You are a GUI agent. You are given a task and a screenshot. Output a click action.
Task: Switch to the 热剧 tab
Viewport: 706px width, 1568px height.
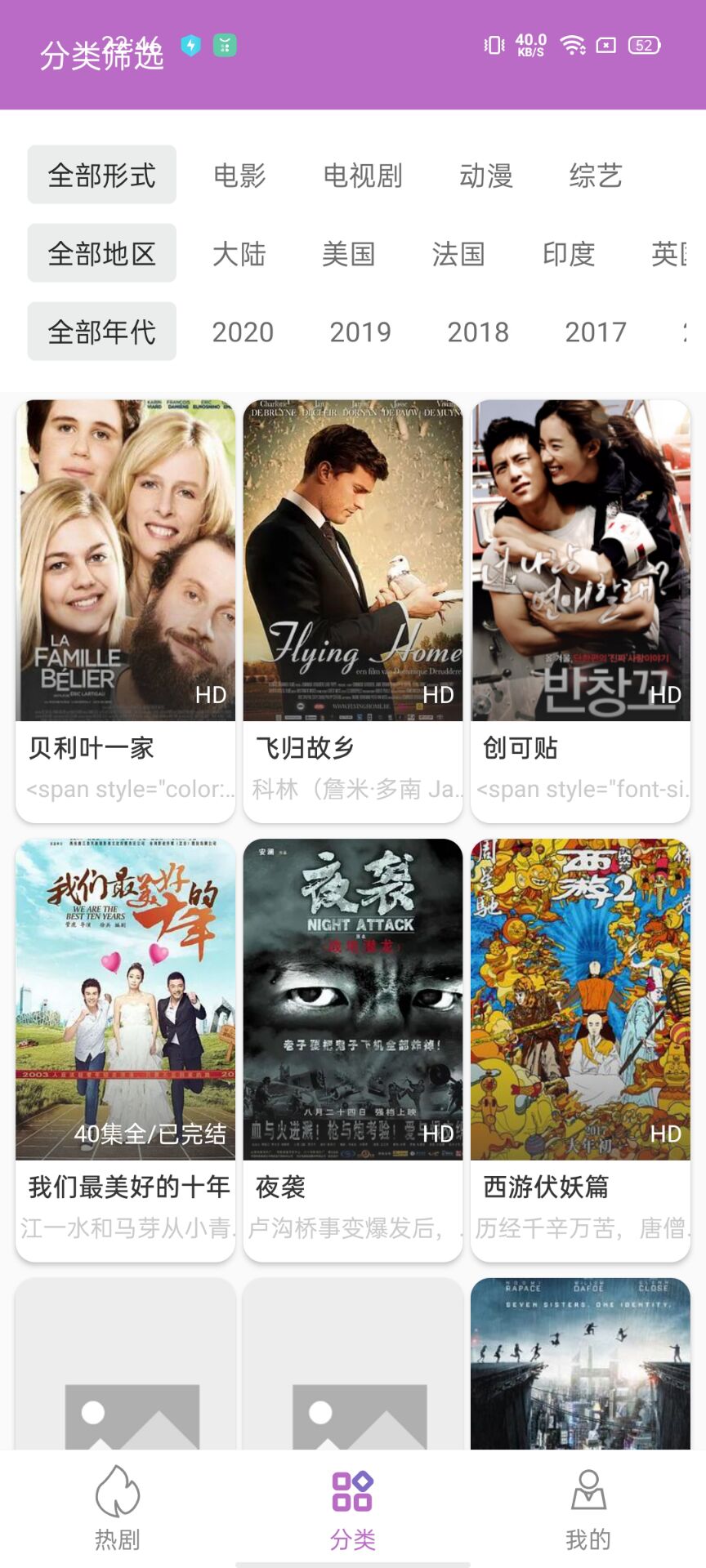pyautogui.click(x=118, y=1507)
